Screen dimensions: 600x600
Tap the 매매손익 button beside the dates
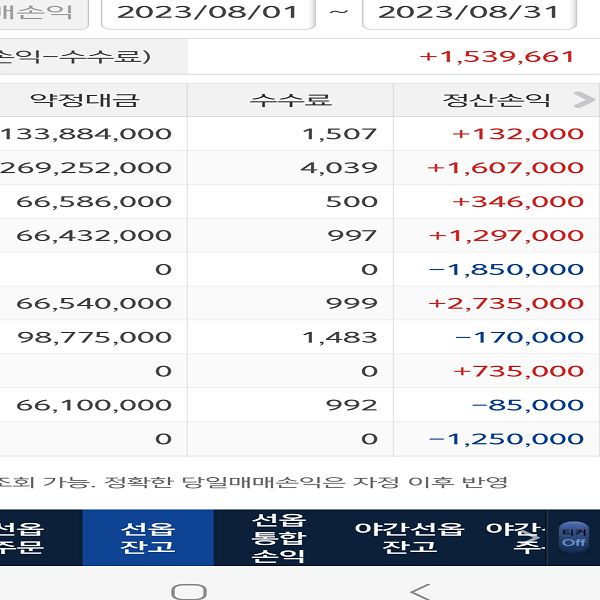point(42,13)
